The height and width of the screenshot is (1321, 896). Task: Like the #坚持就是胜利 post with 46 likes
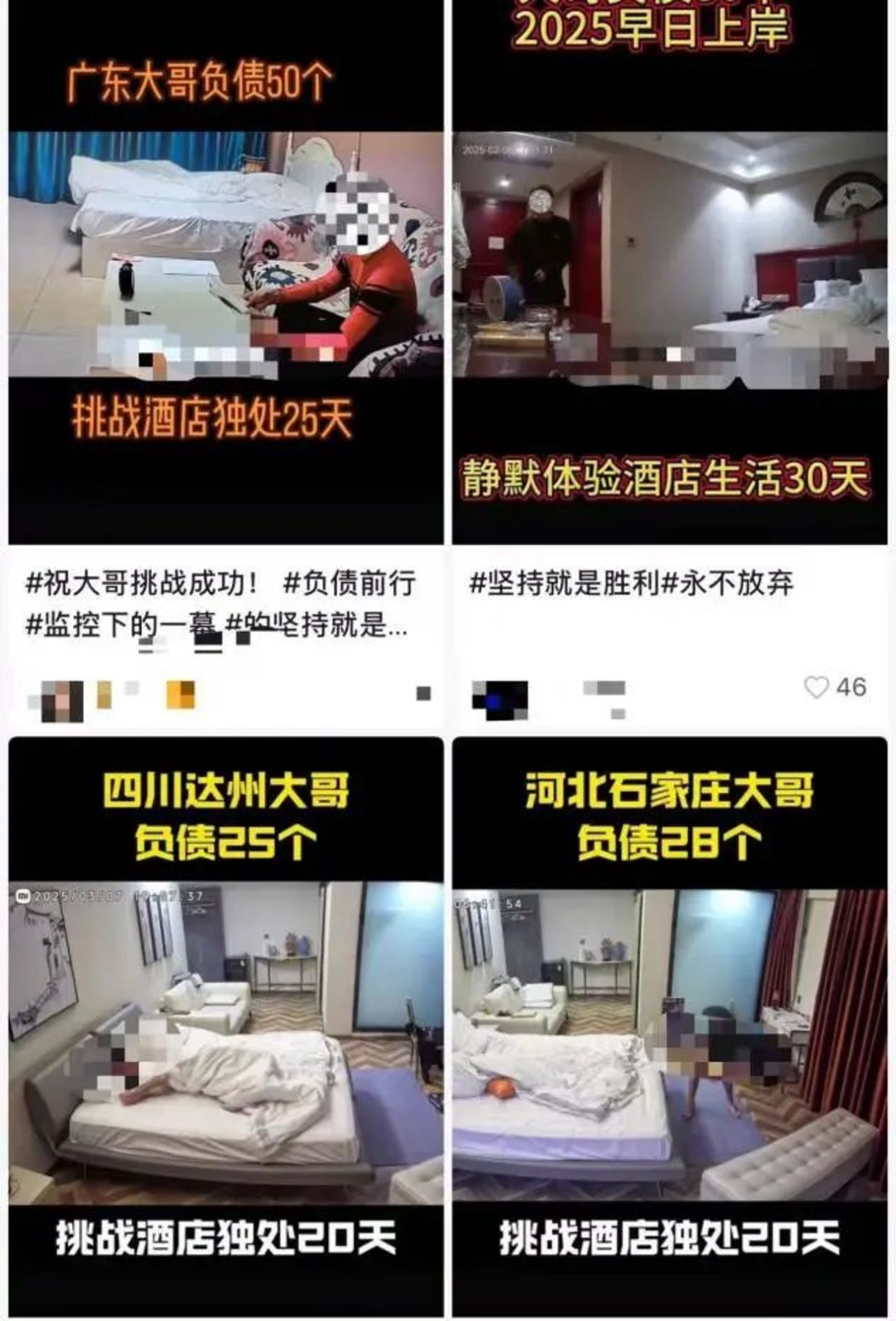(x=816, y=687)
